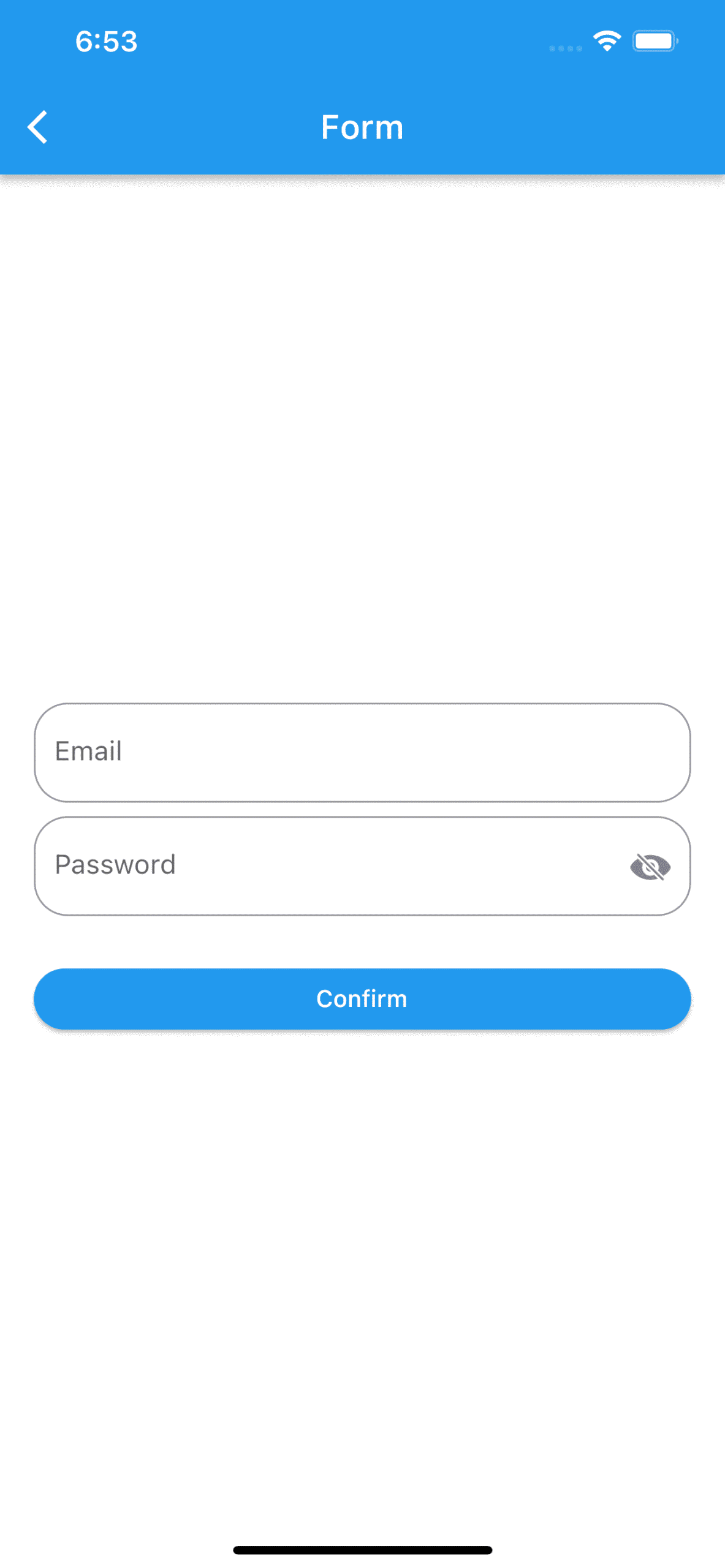Tap the back navigation control in blue header

(x=38, y=127)
